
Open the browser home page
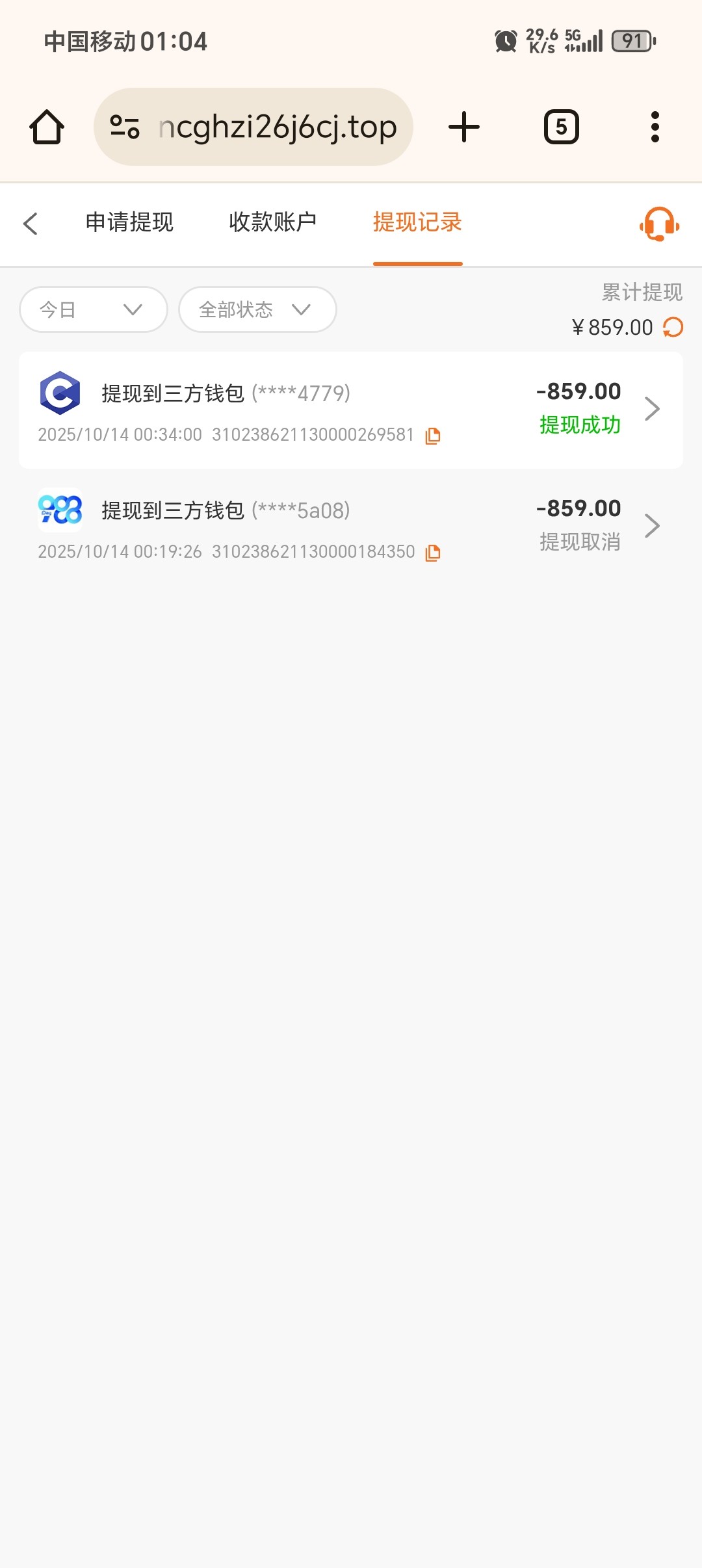pyautogui.click(x=47, y=127)
